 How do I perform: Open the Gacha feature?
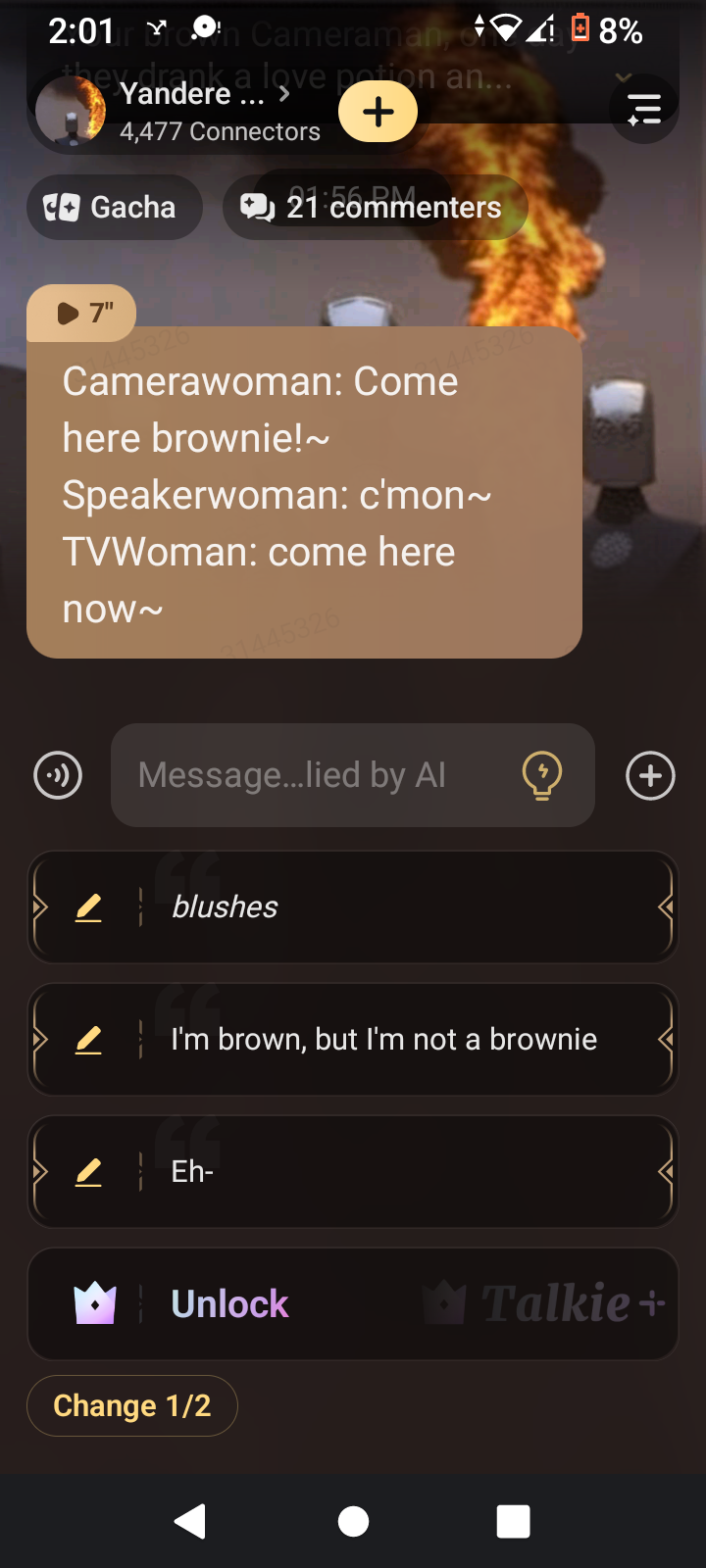point(114,207)
